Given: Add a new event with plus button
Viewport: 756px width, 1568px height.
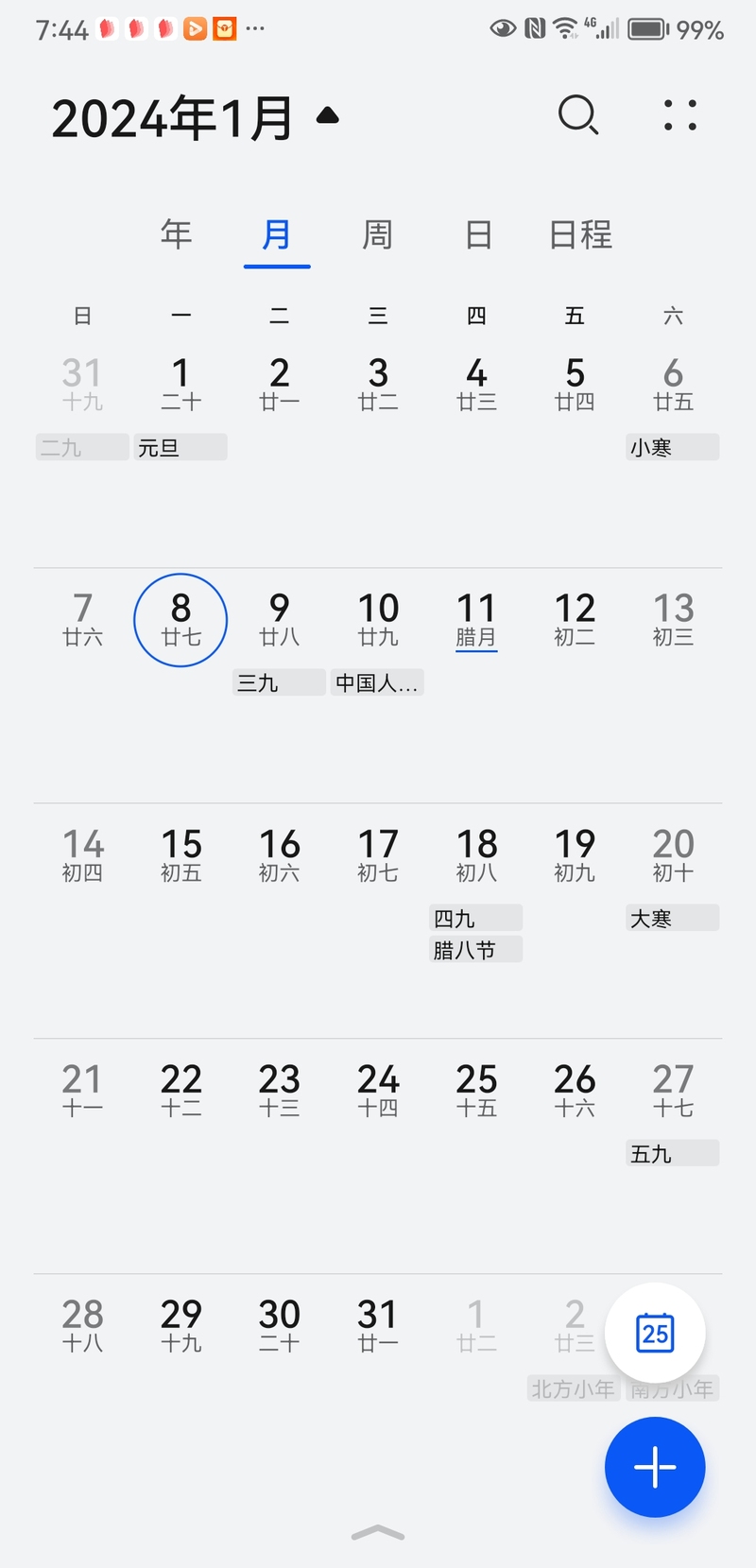Looking at the screenshot, I should point(655,1466).
